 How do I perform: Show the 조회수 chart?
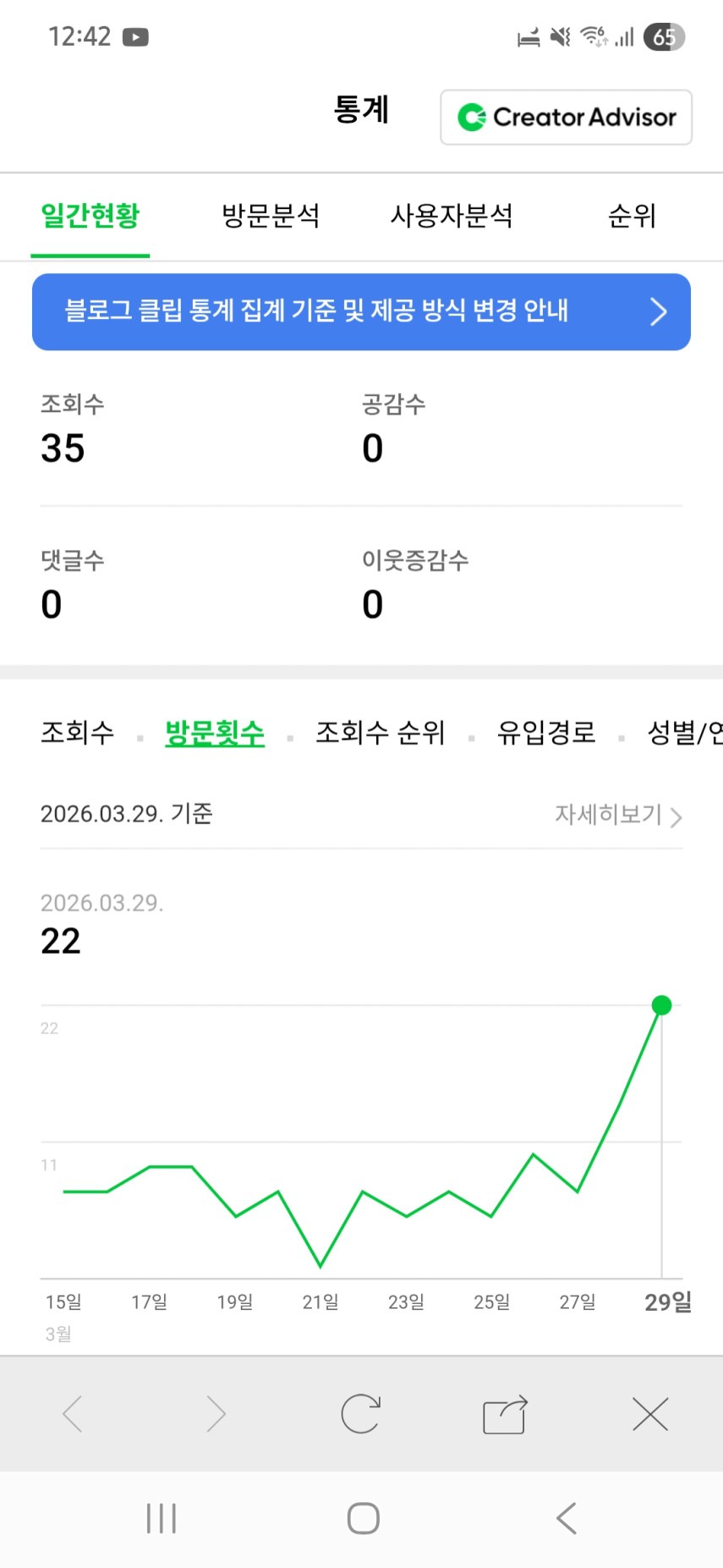[77, 732]
